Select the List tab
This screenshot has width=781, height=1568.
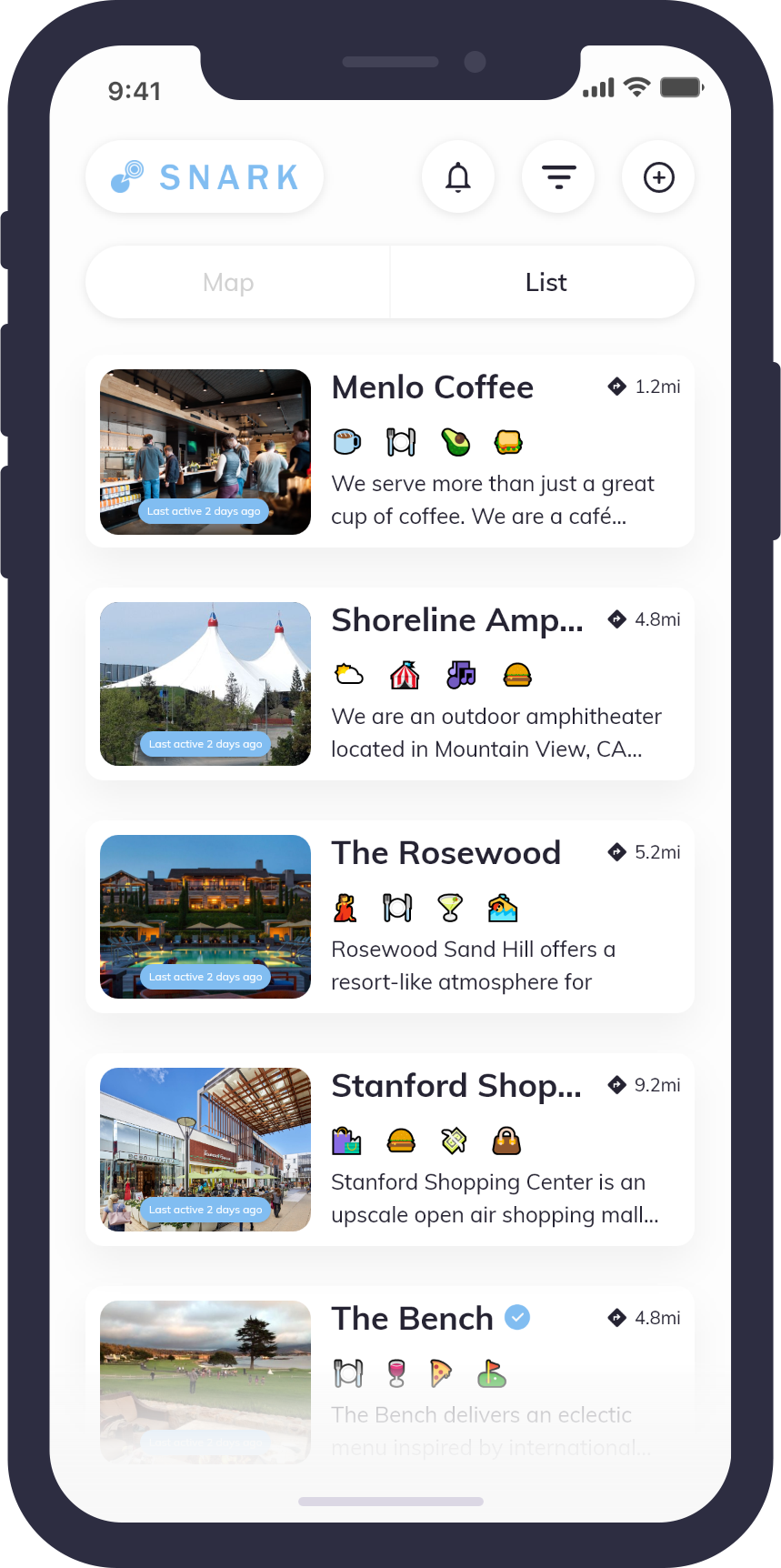pos(546,283)
